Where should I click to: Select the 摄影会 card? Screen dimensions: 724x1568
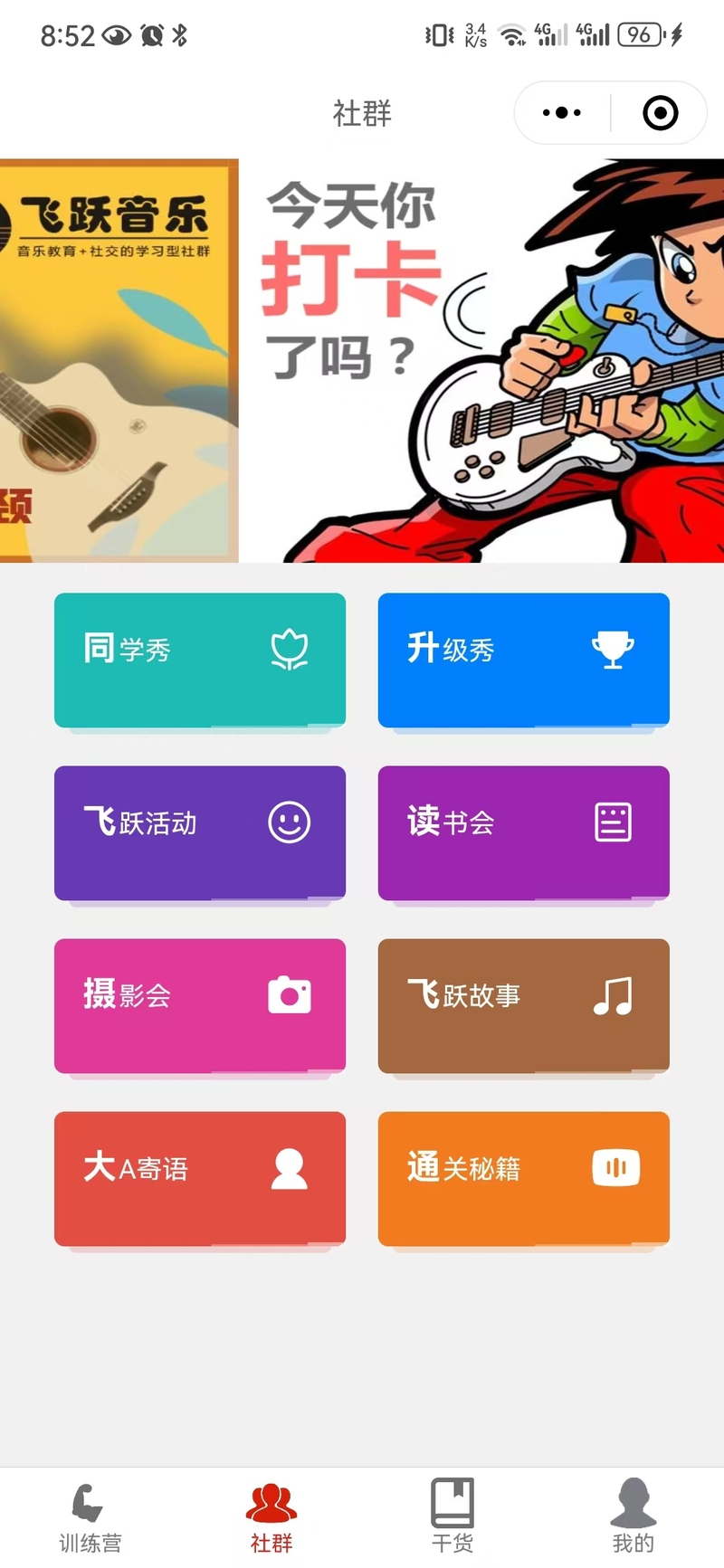[200, 1004]
